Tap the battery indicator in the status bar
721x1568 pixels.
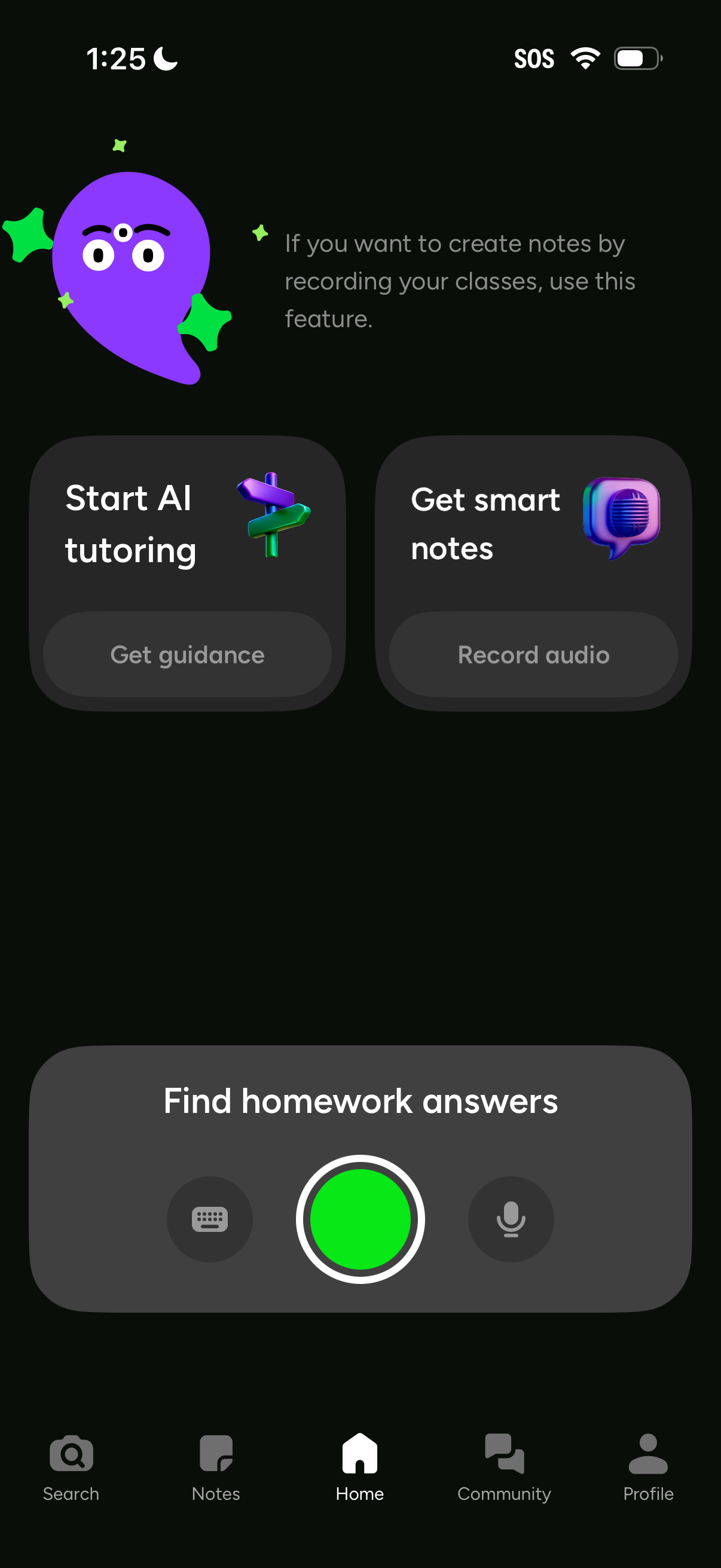pyautogui.click(x=636, y=57)
